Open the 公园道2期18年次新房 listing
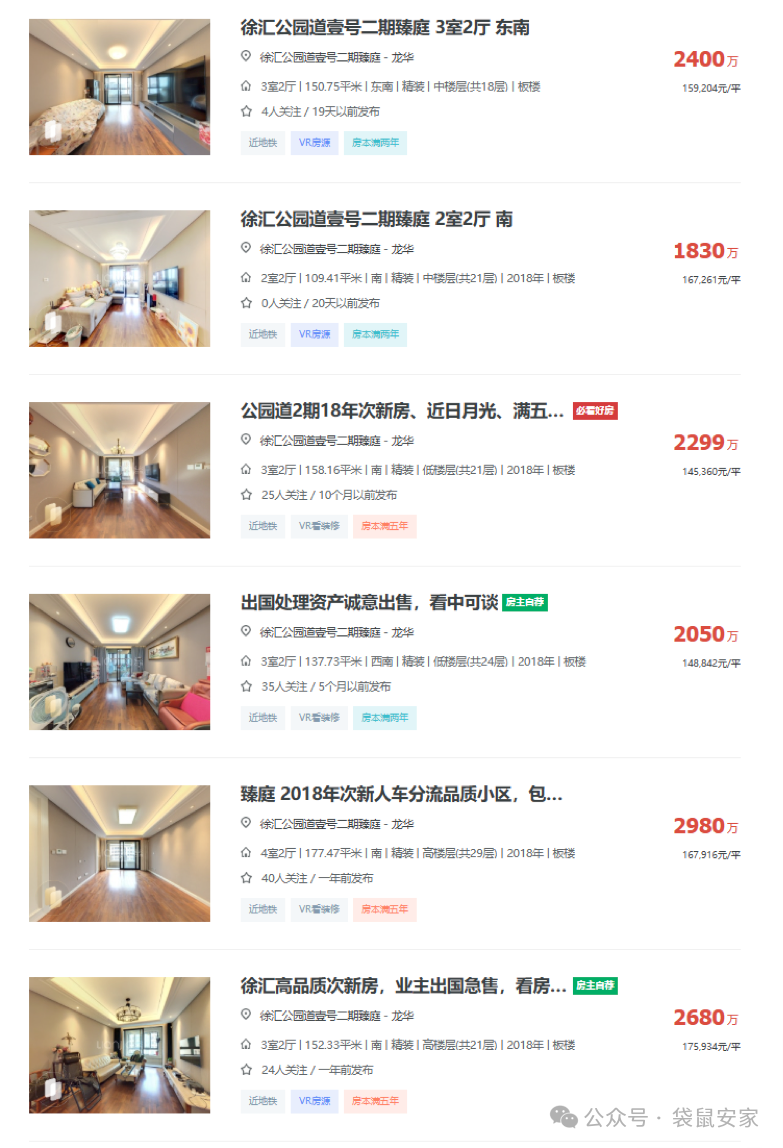Image resolution: width=783 pixels, height=1148 pixels. pyautogui.click(x=402, y=411)
